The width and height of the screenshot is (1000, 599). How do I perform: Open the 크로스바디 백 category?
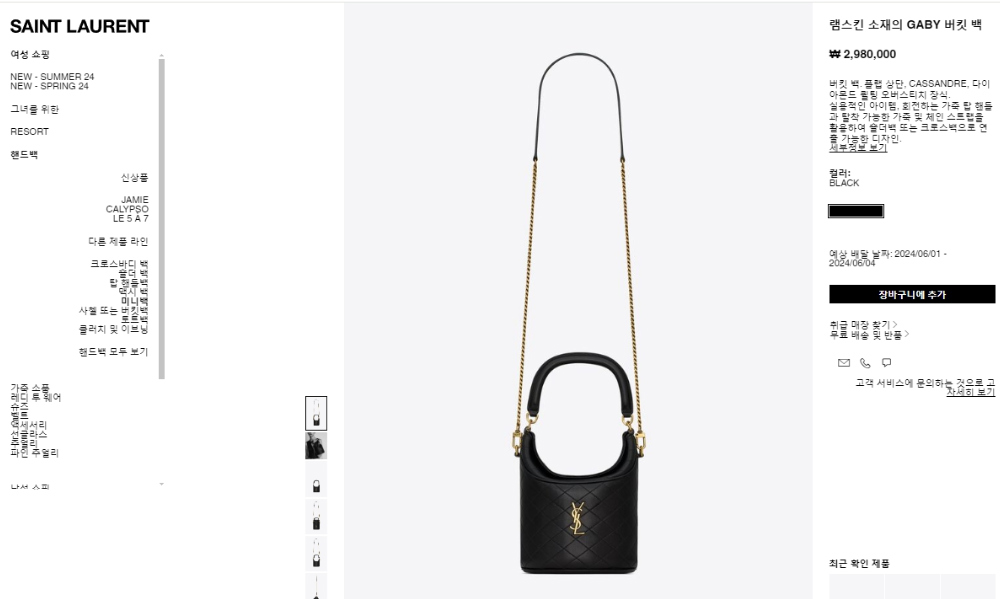click(119, 264)
